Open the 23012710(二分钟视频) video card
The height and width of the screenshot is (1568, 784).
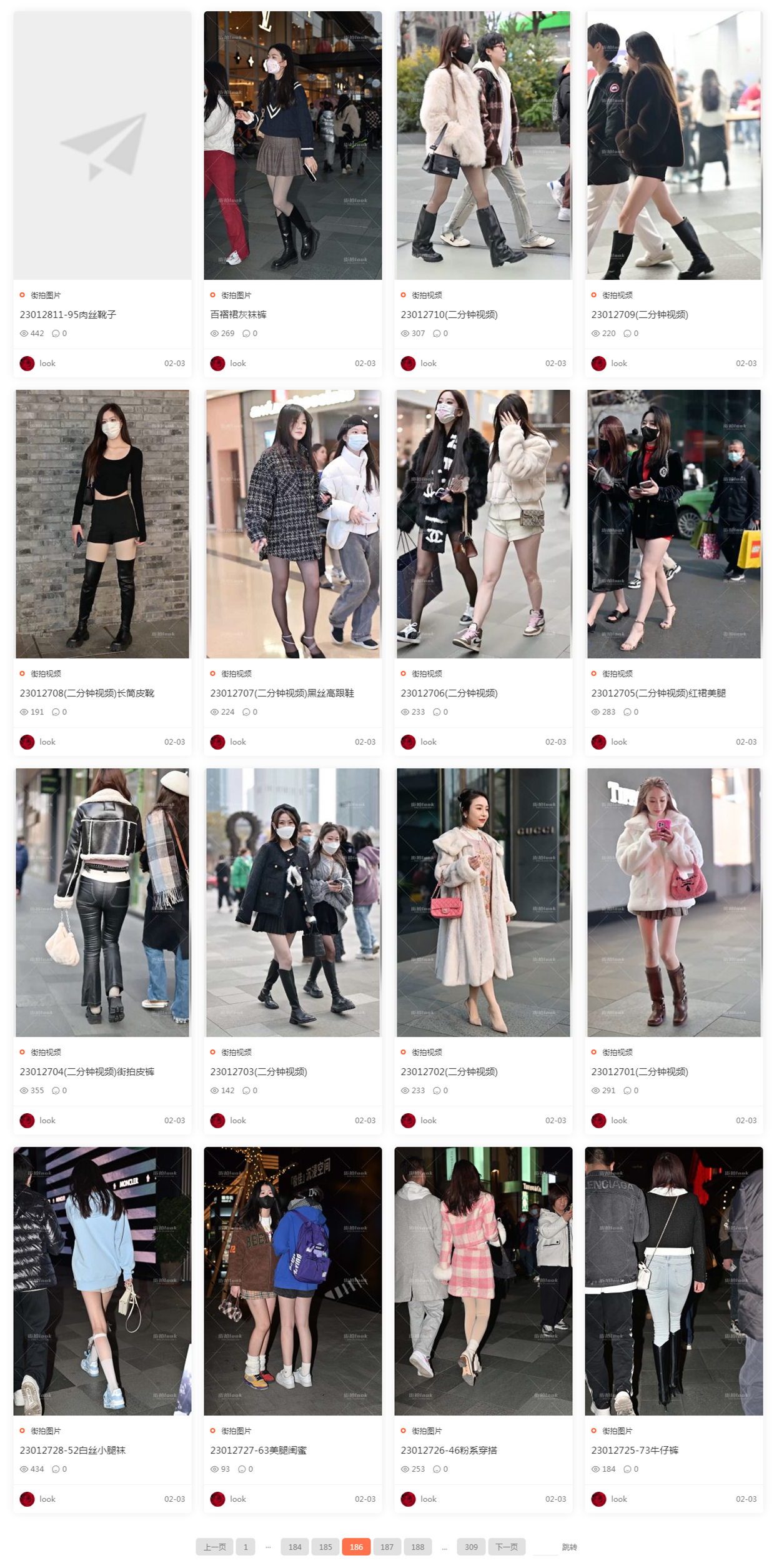click(449, 314)
